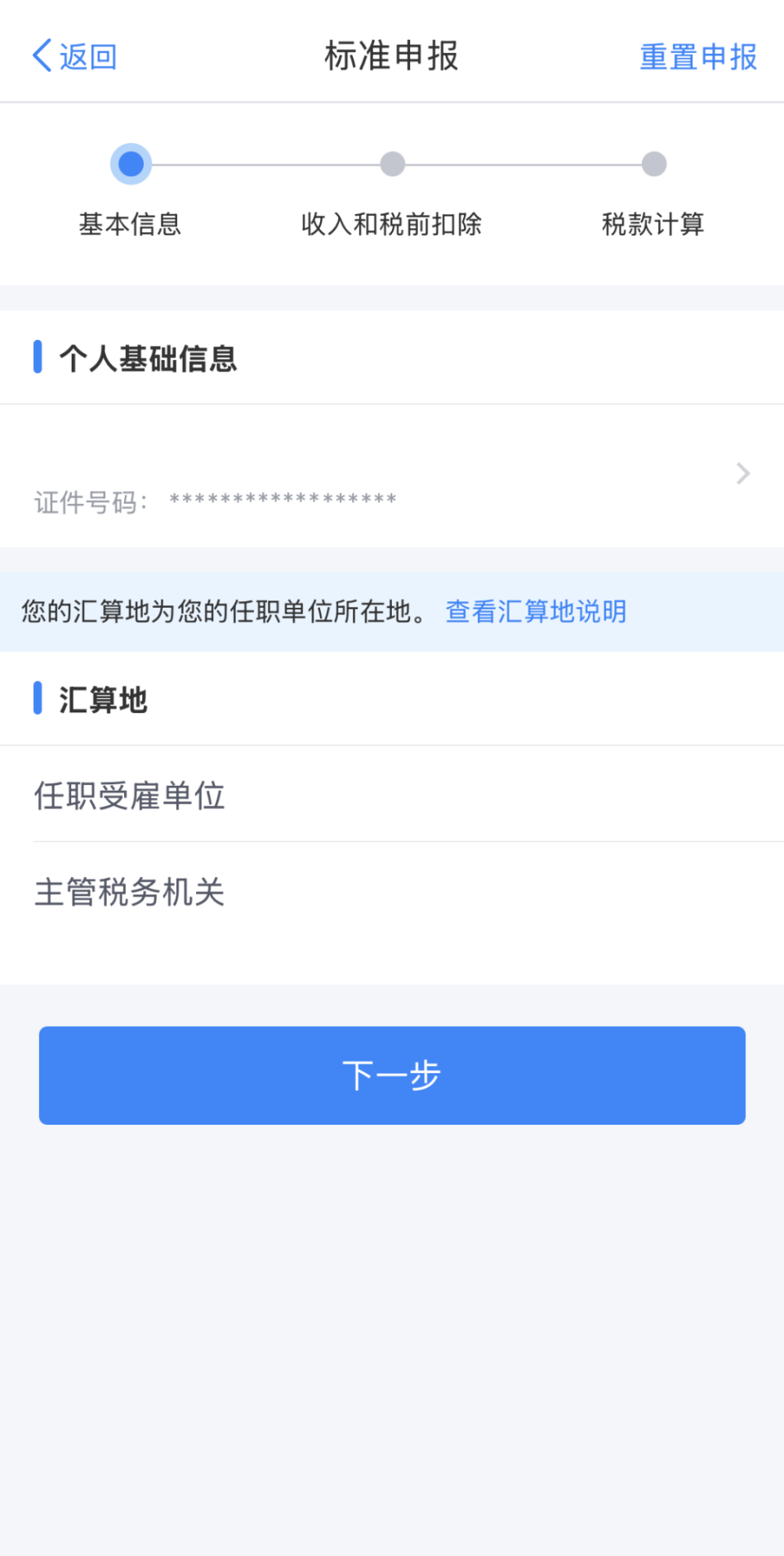Click the blue marker beside 个人基础信息
The width and height of the screenshot is (784, 1556).
coord(38,357)
